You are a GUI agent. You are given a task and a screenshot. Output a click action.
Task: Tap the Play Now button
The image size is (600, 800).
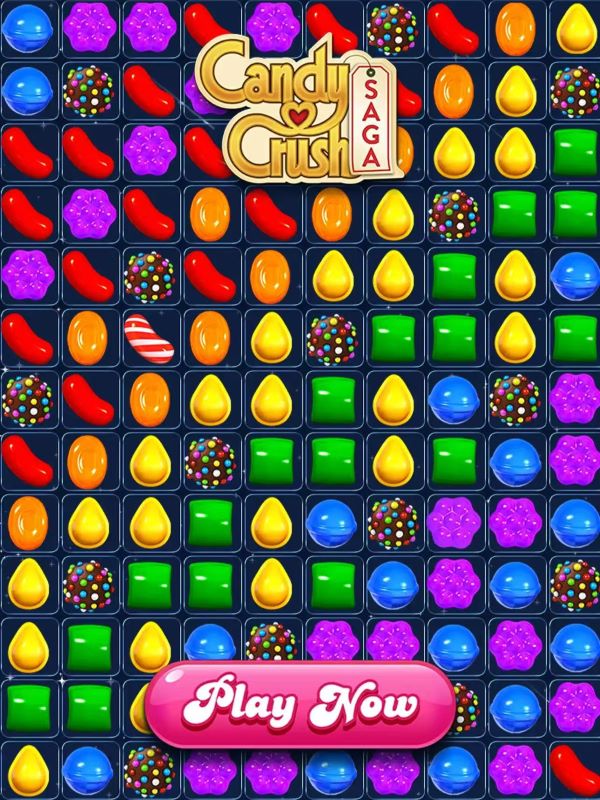300,705
